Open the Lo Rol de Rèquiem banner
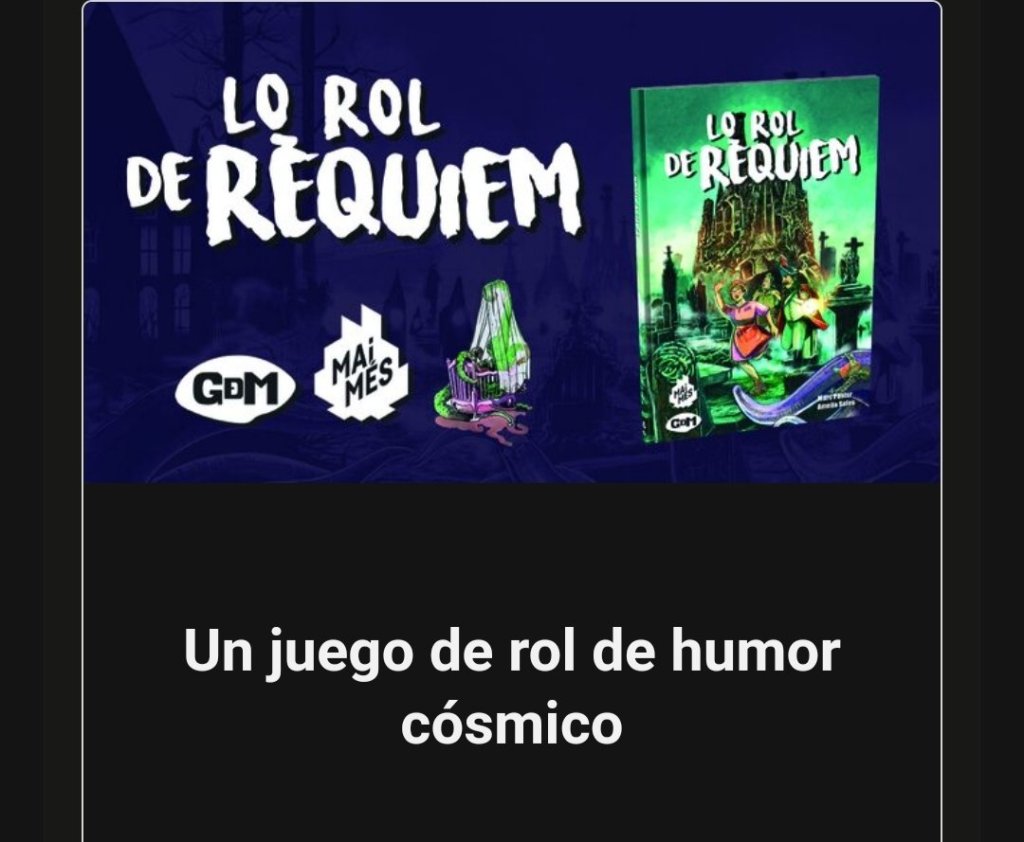 (511, 243)
